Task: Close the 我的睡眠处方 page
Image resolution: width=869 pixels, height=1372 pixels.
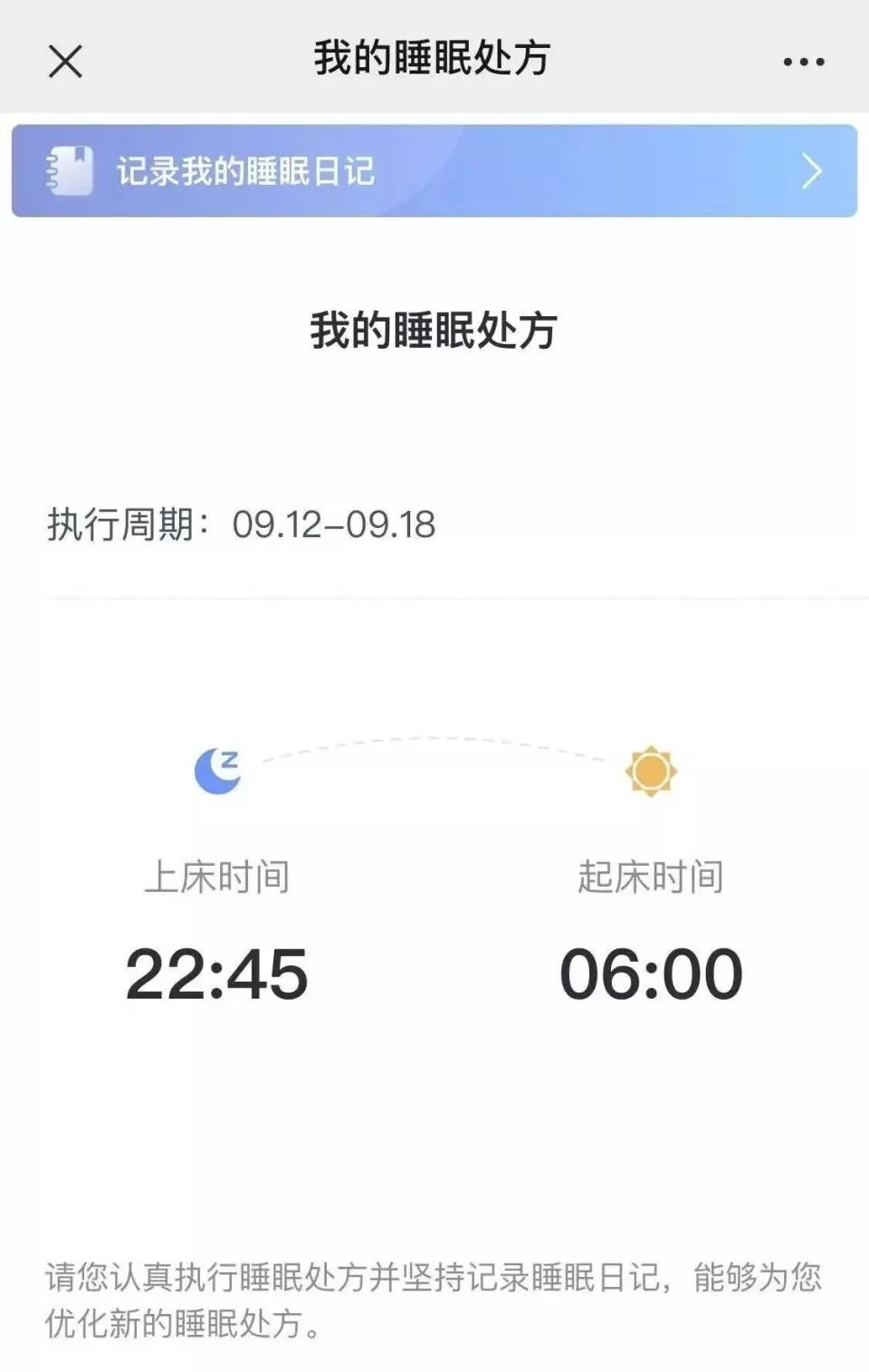Action: (65, 62)
